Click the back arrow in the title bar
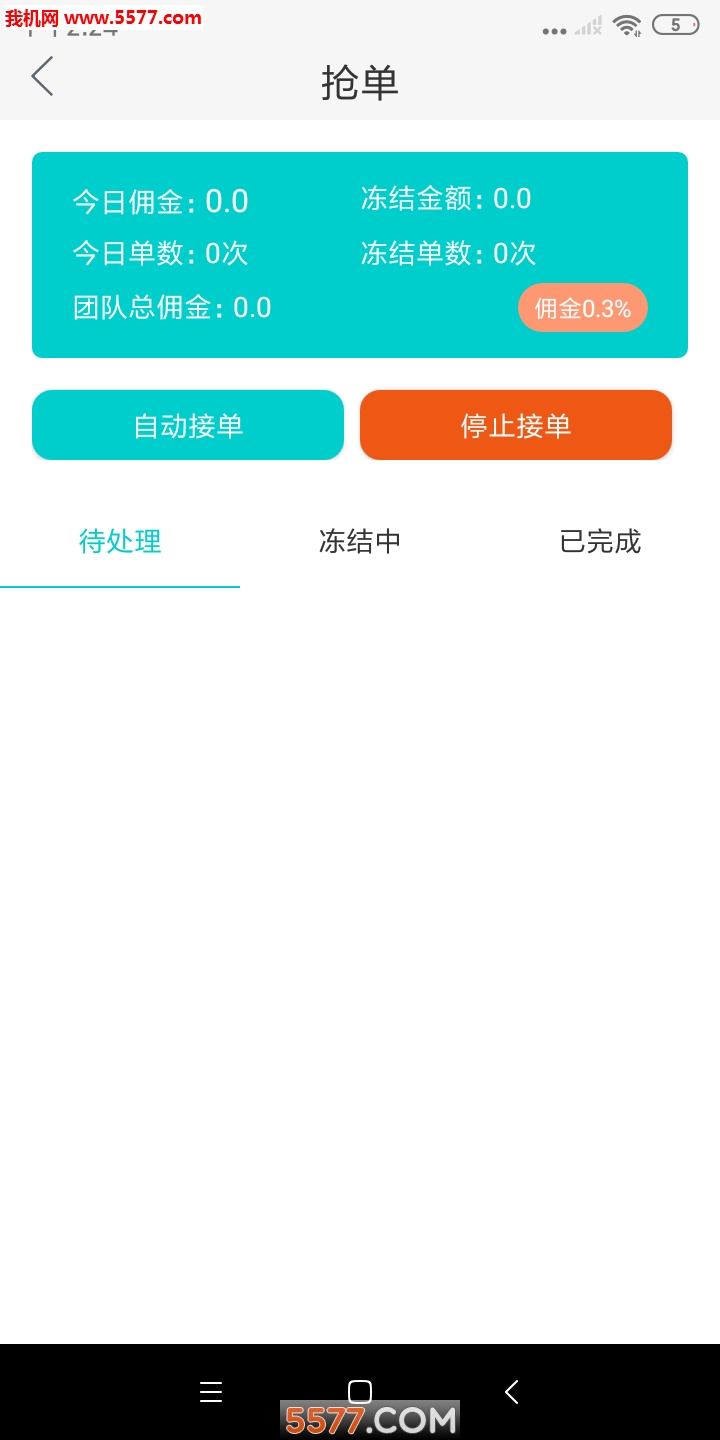This screenshot has height=1440, width=720. tap(41, 76)
